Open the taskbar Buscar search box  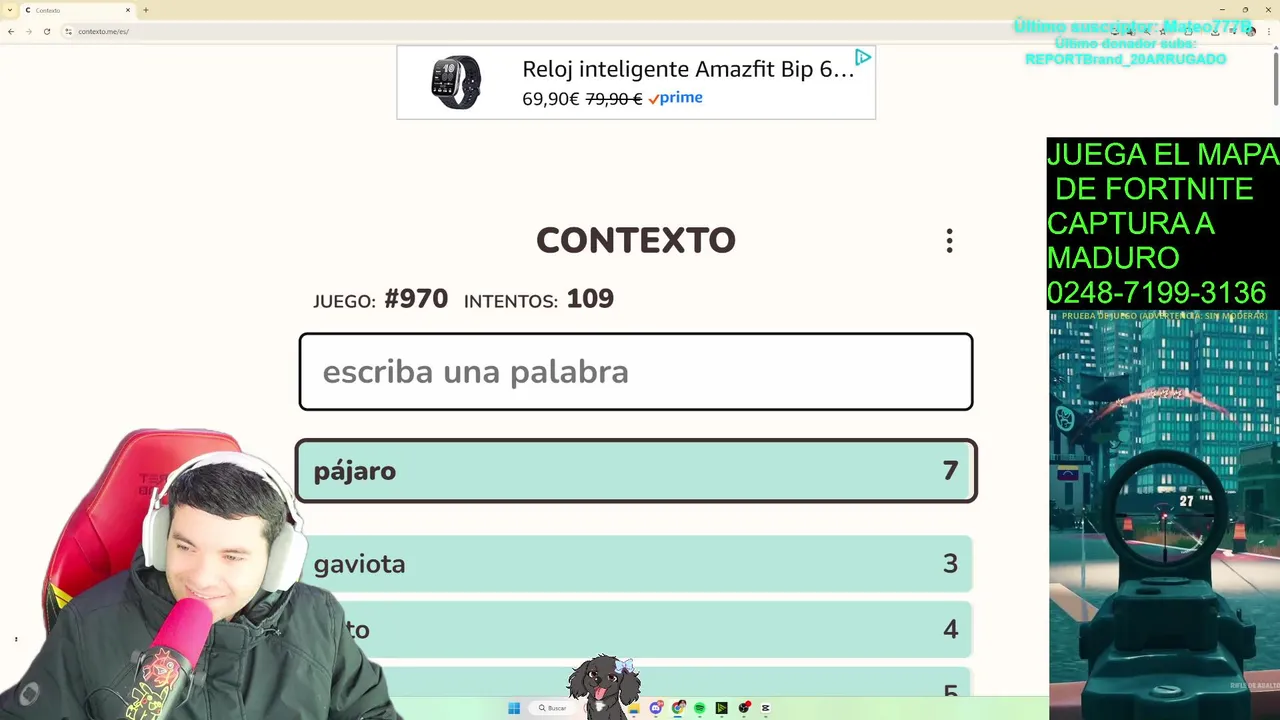point(552,708)
